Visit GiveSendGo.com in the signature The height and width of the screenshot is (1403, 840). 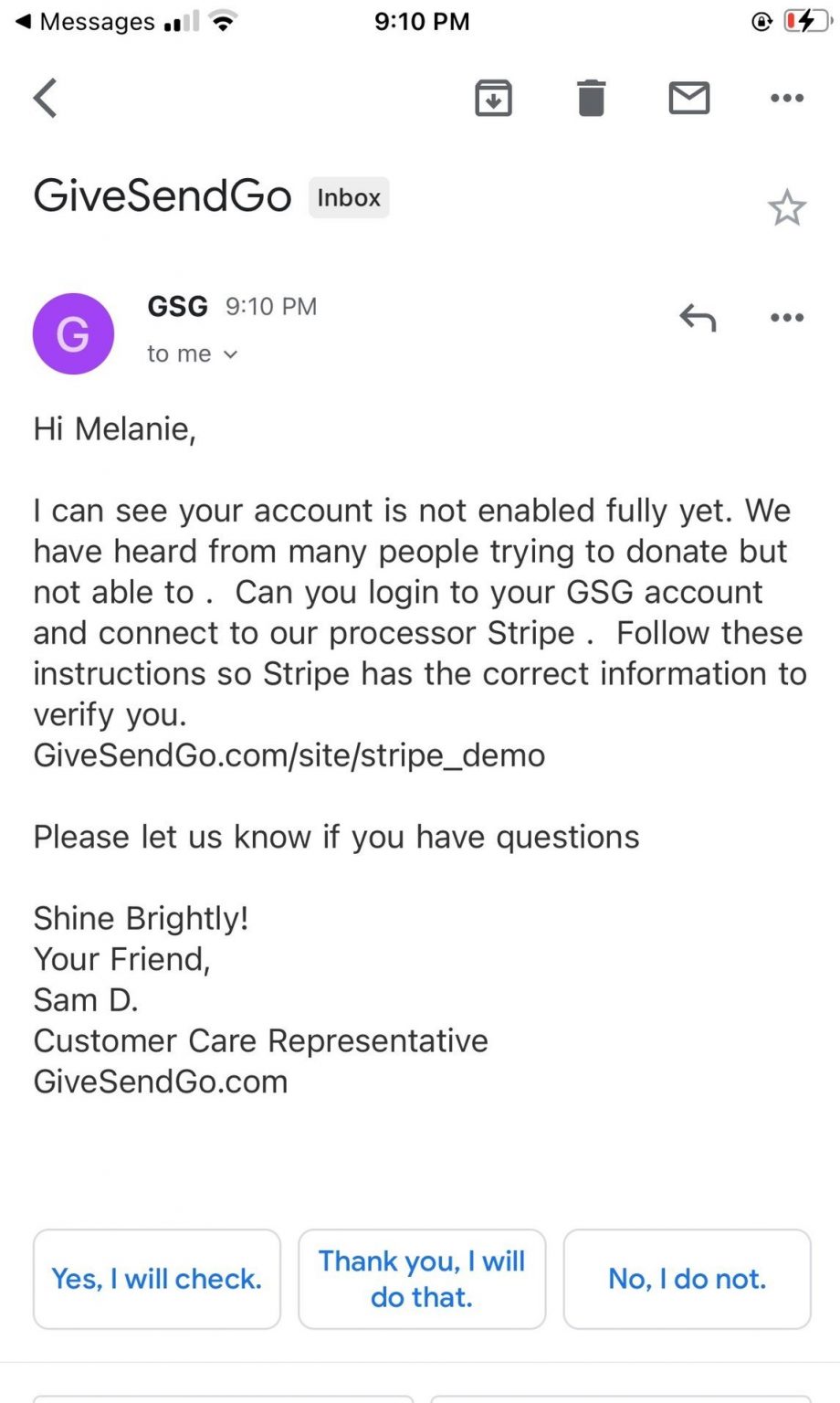click(x=161, y=1081)
